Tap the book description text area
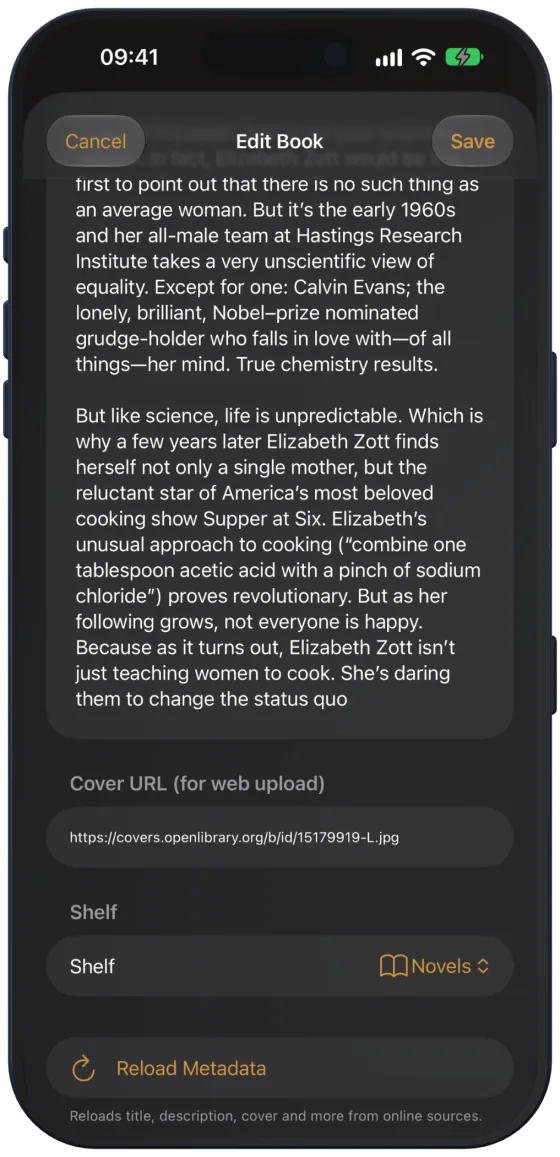Viewport: 560px width, 1157px height. click(280, 443)
